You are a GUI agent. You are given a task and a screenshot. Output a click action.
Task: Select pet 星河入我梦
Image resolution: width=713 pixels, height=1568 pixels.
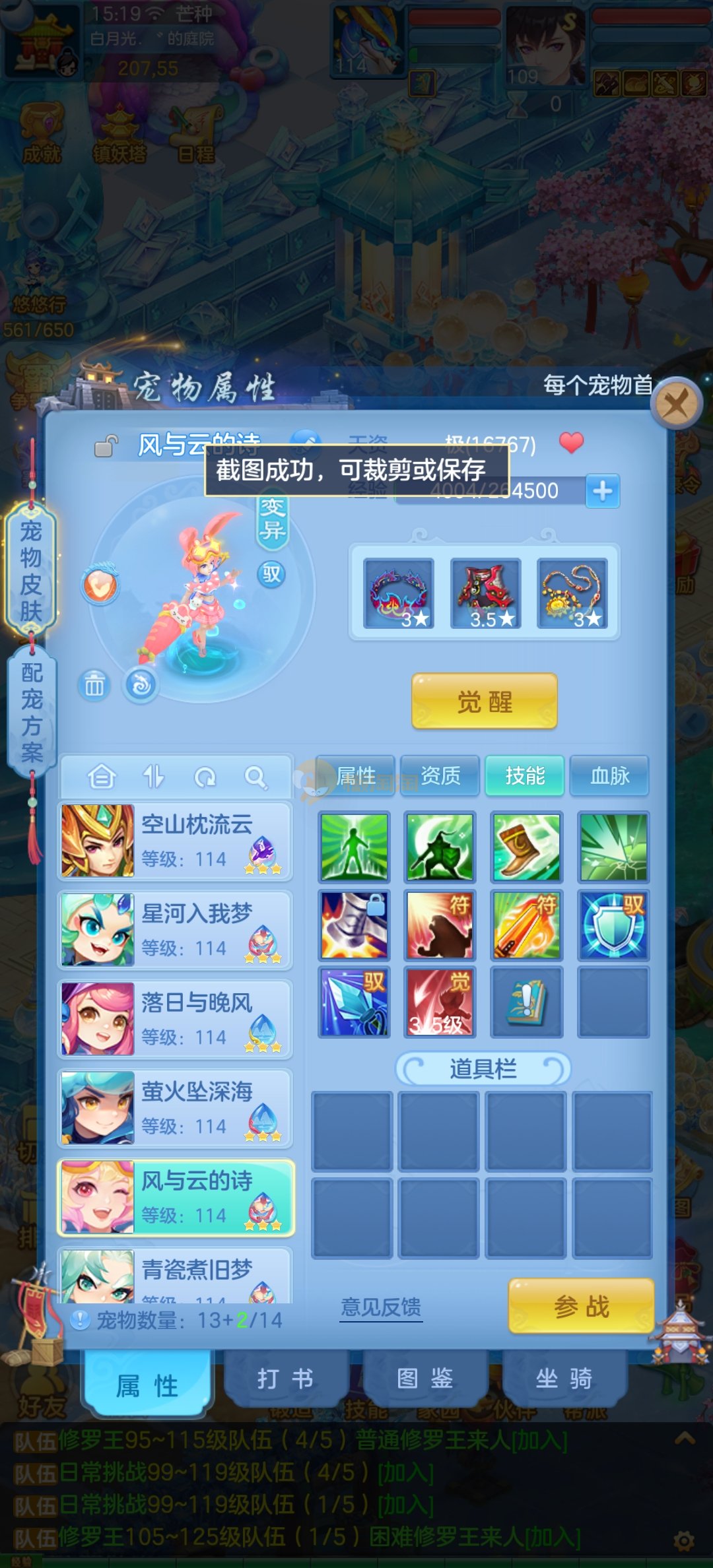point(176,930)
